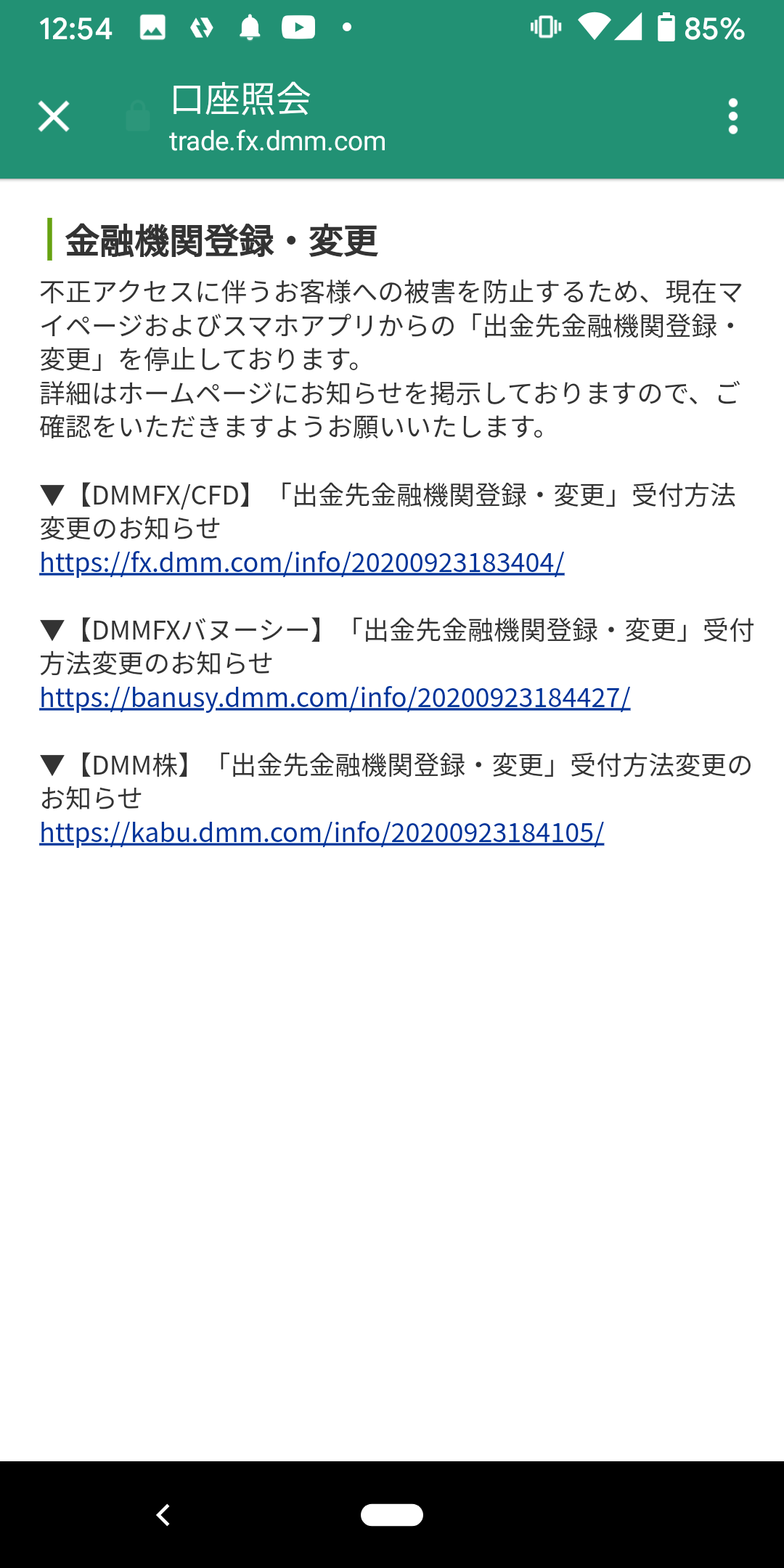The height and width of the screenshot is (1568, 784).
Task: Expand the DMMFXバヌーシー announcement section
Action: pos(52,630)
